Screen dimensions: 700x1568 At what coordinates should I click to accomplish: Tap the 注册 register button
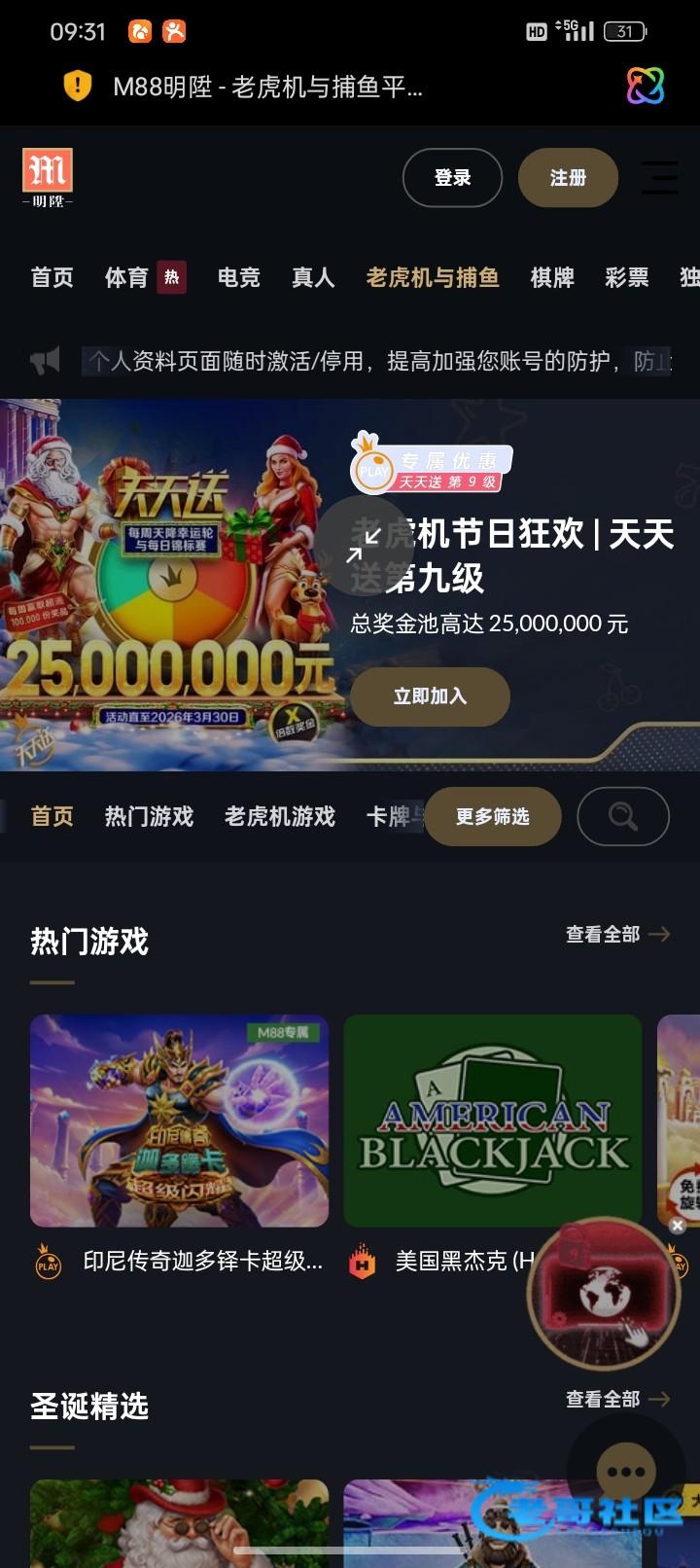[568, 178]
